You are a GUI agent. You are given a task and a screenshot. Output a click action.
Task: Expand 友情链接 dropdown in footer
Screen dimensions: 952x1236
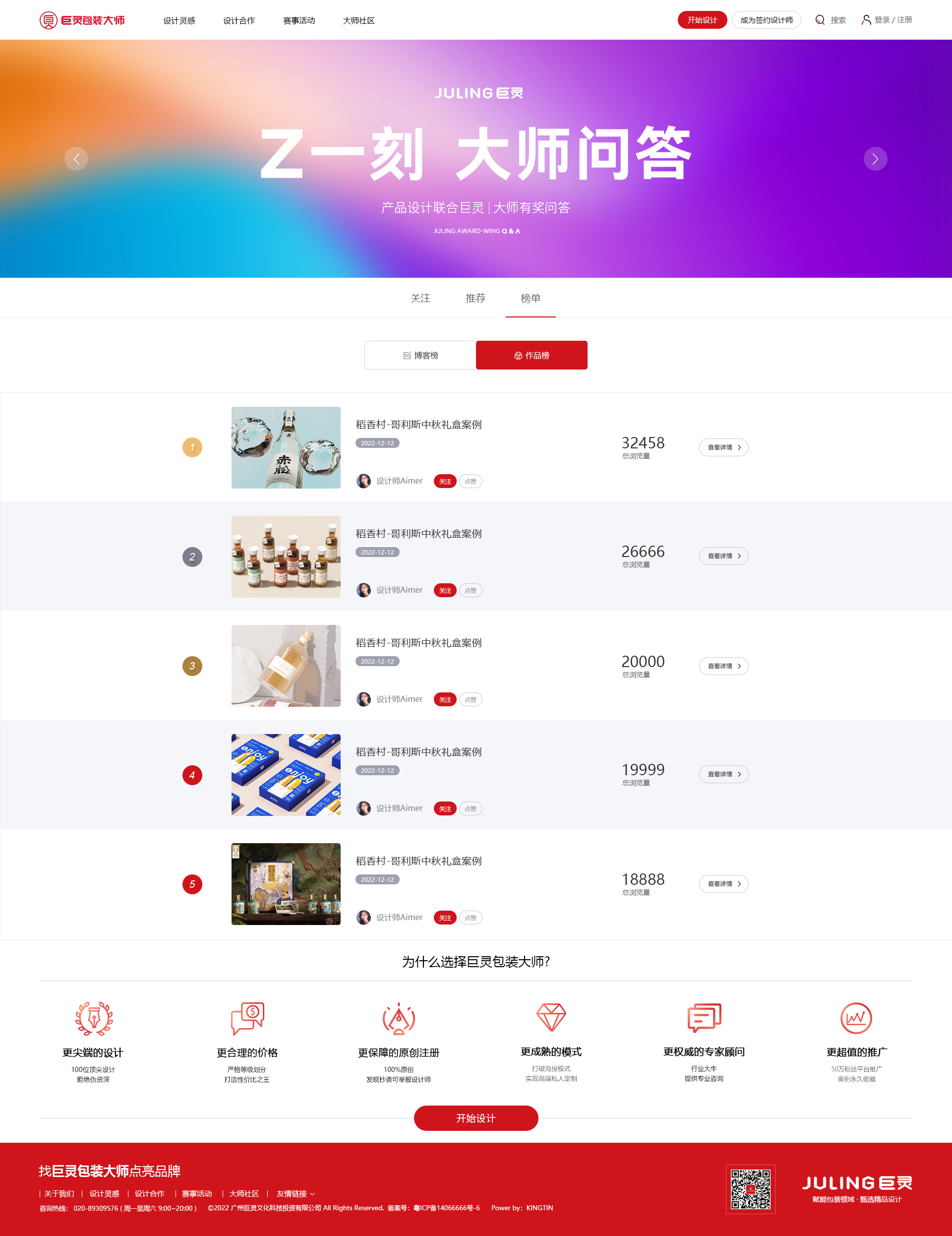[296, 1193]
